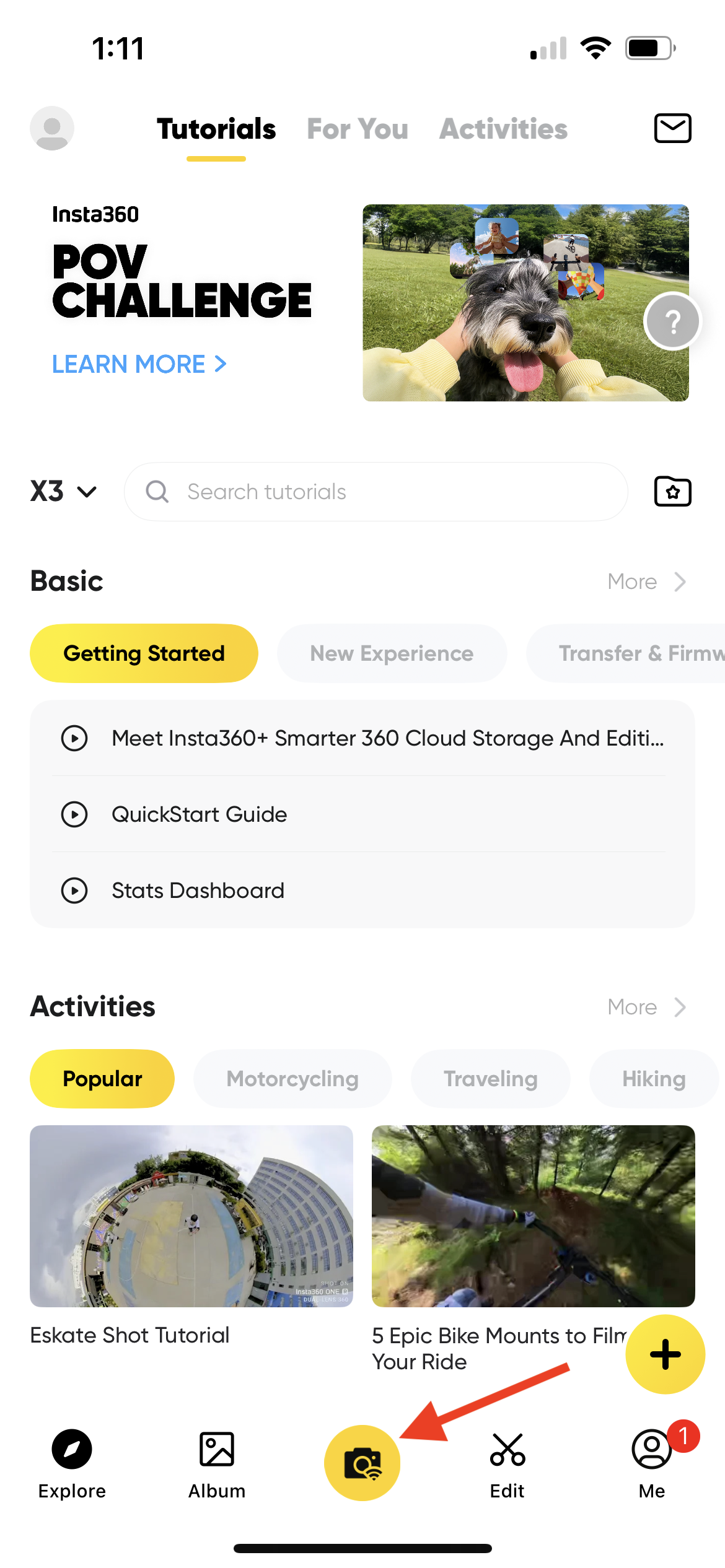Viewport: 725px width, 1568px height.
Task: Open the camera connect button
Action: [x=362, y=1463]
